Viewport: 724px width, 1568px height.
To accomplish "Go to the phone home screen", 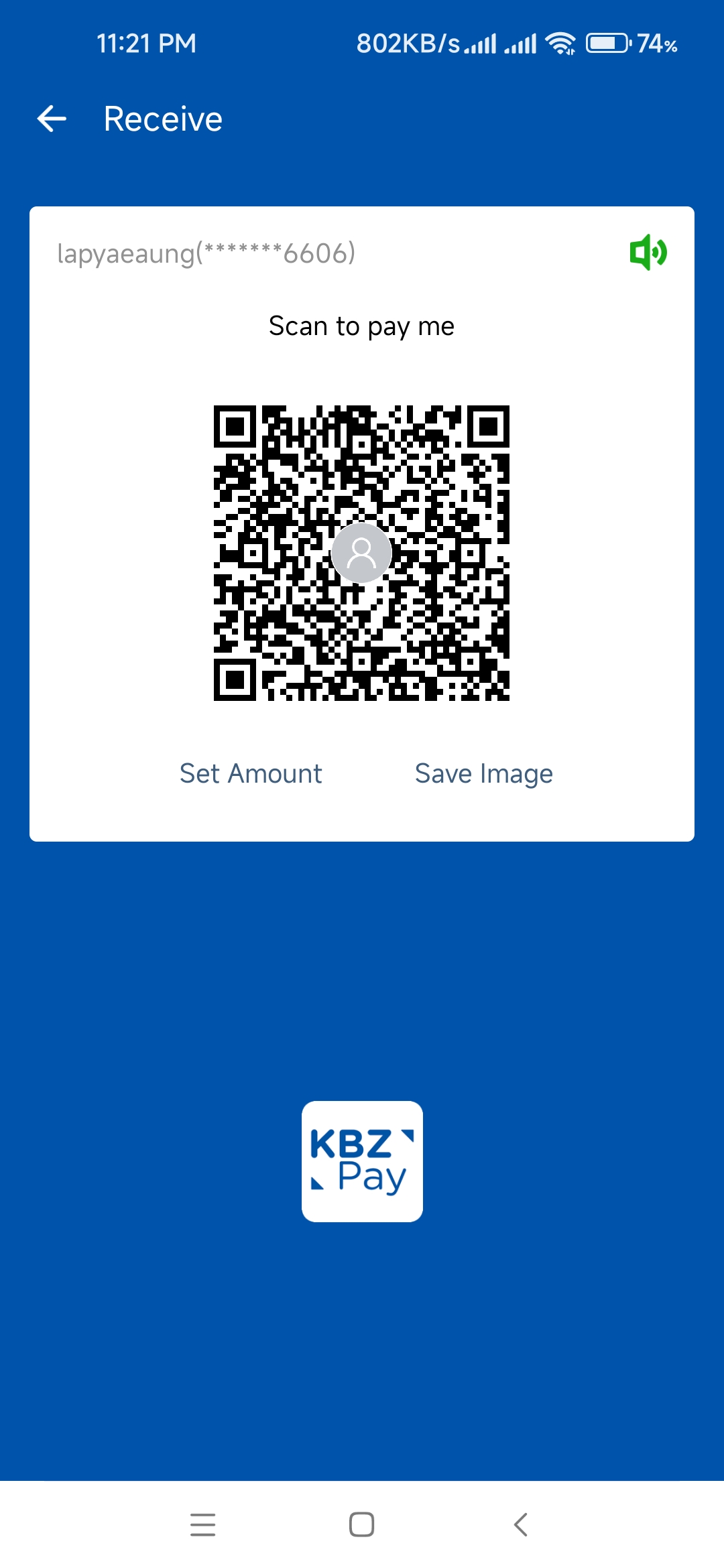I will [362, 1524].
